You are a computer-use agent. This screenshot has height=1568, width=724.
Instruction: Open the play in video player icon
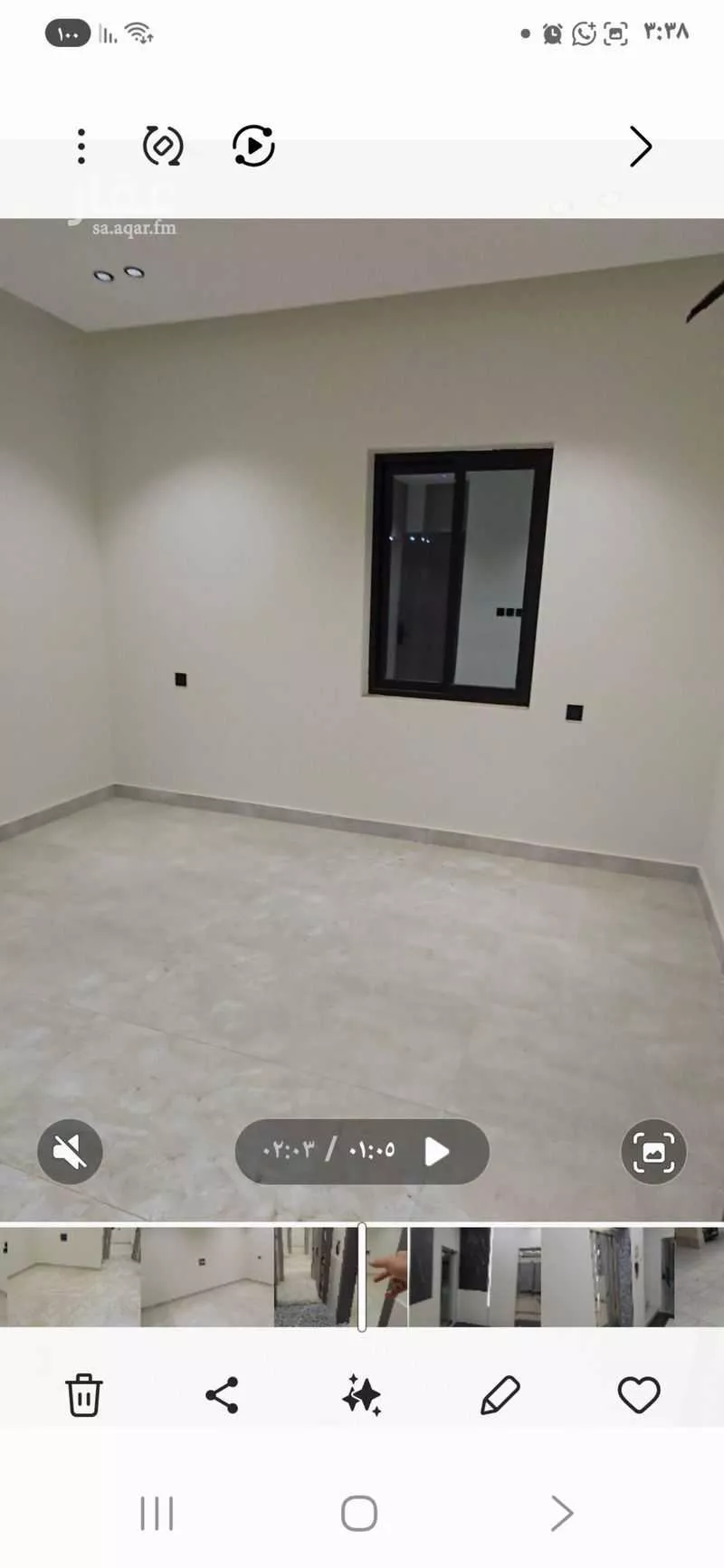coord(253,146)
